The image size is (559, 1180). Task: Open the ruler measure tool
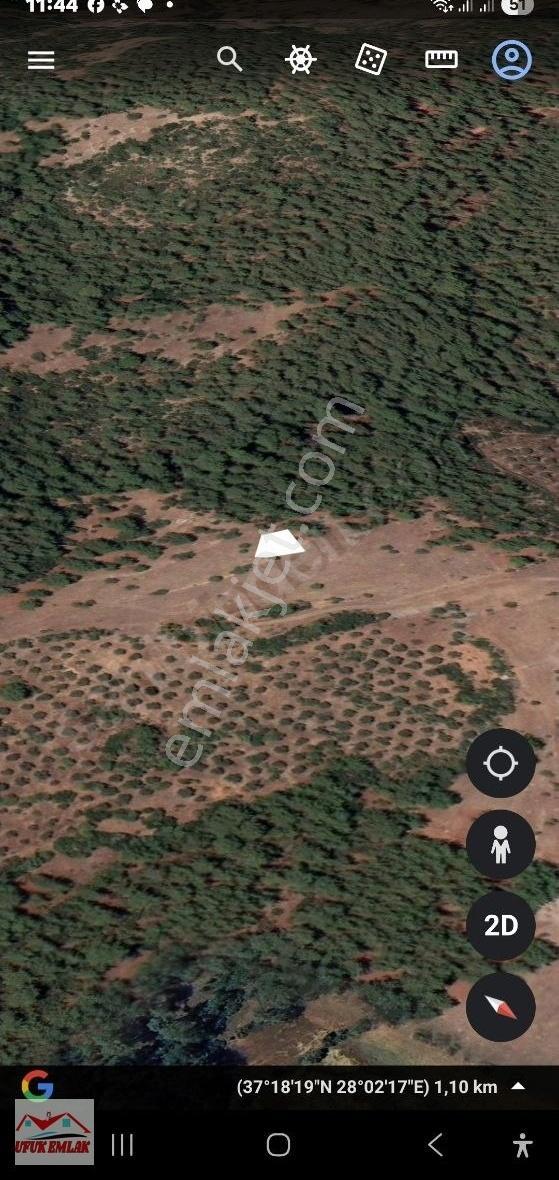pyautogui.click(x=442, y=59)
